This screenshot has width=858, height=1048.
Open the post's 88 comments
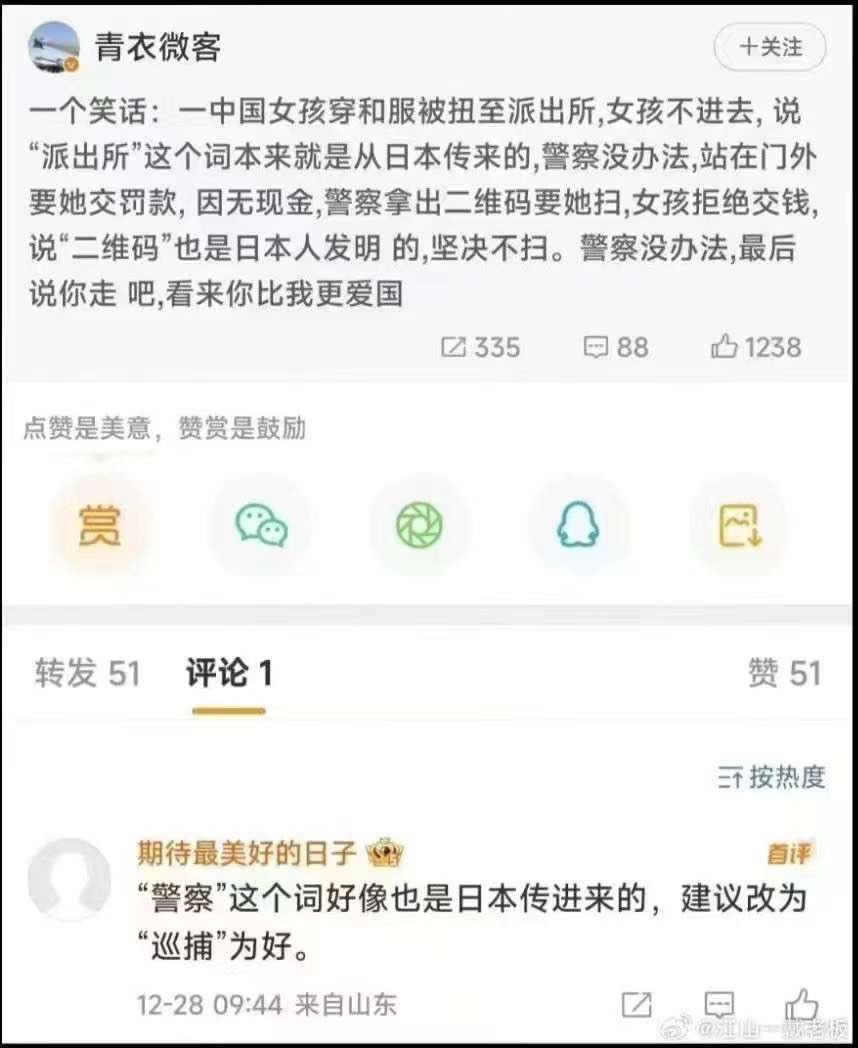[x=616, y=347]
